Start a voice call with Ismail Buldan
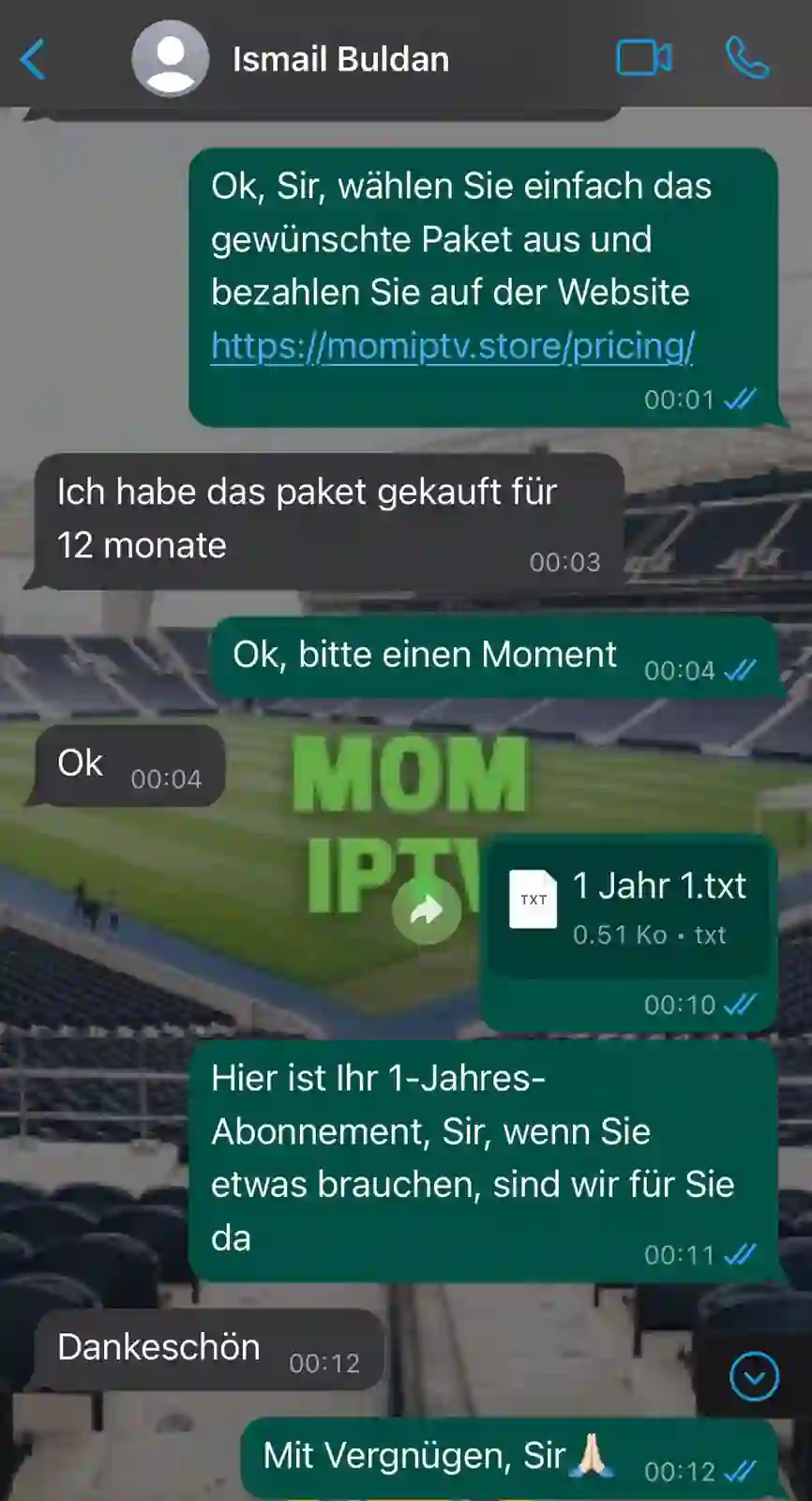The height and width of the screenshot is (1501, 812). click(x=746, y=58)
